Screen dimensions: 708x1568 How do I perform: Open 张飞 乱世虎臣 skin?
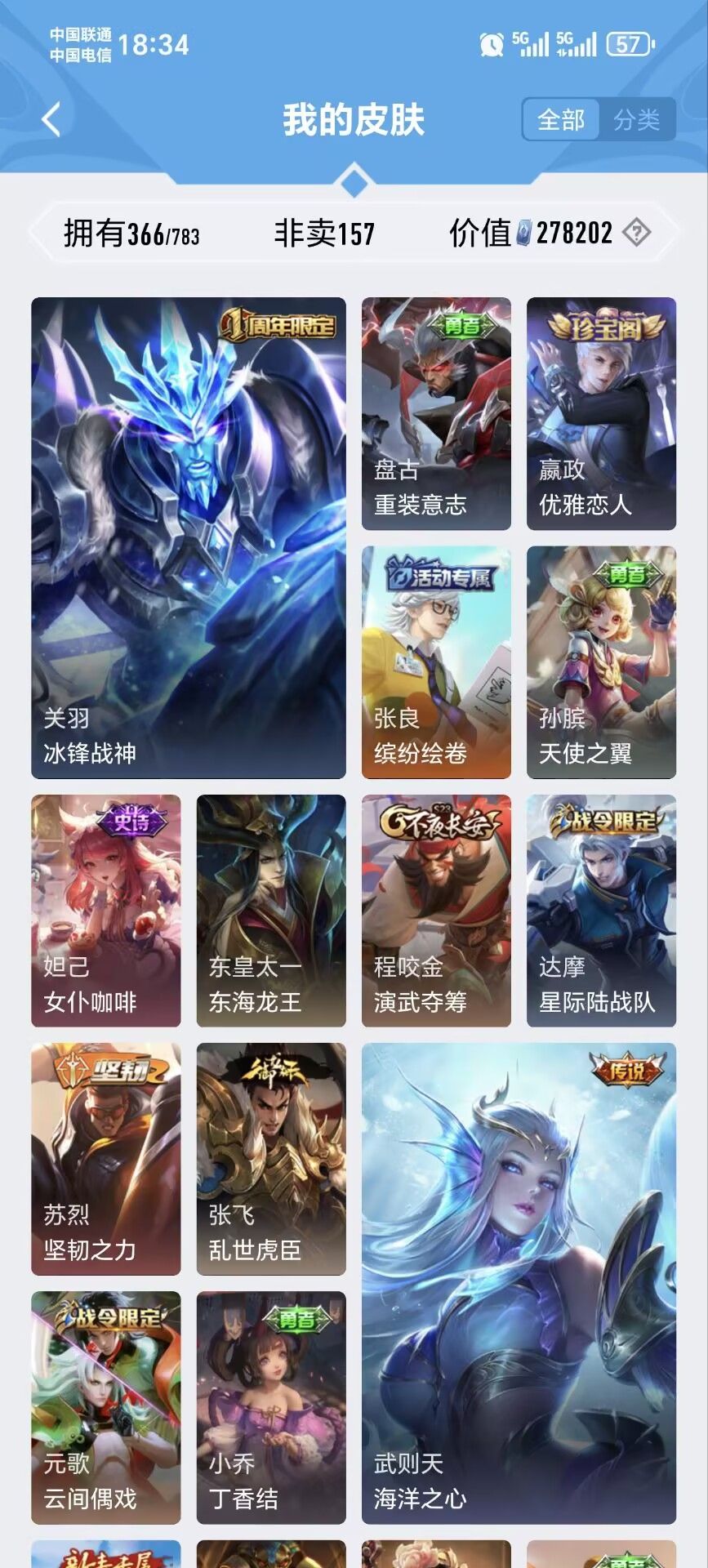[x=271, y=1158]
